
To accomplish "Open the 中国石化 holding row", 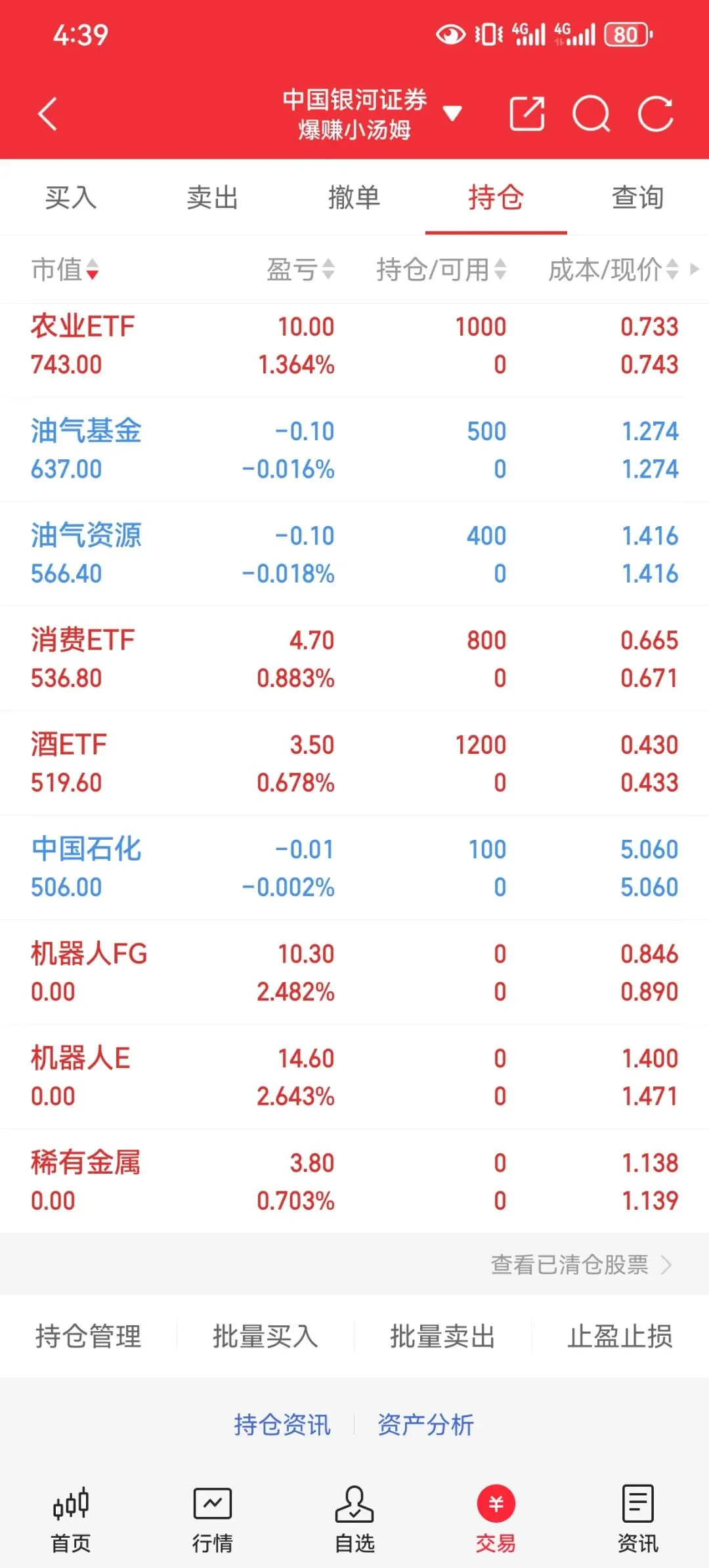I will point(354,867).
